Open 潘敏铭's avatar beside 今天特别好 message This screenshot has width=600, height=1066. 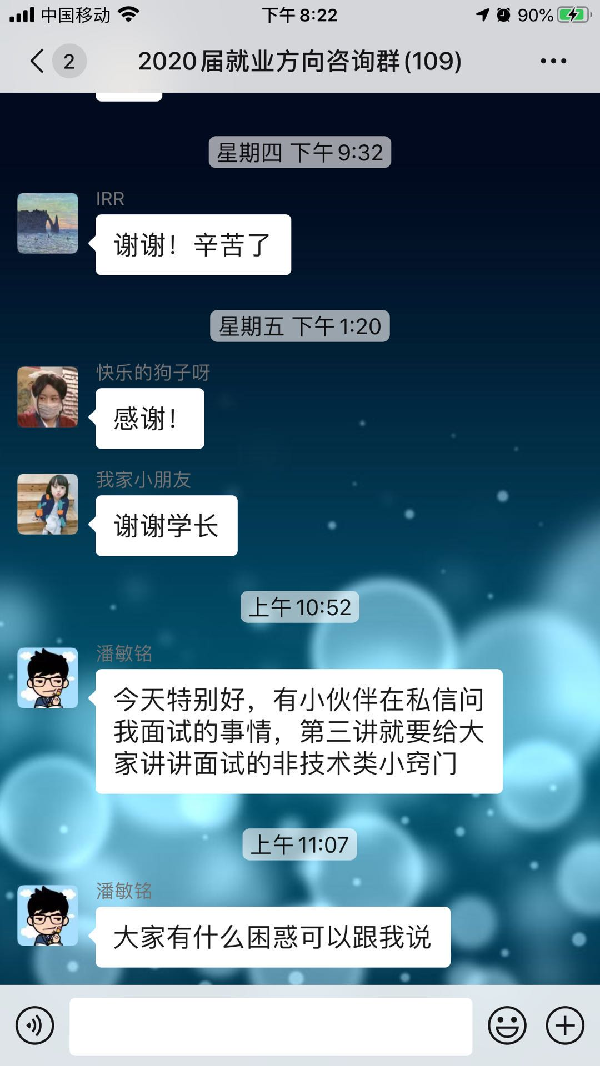(47, 678)
